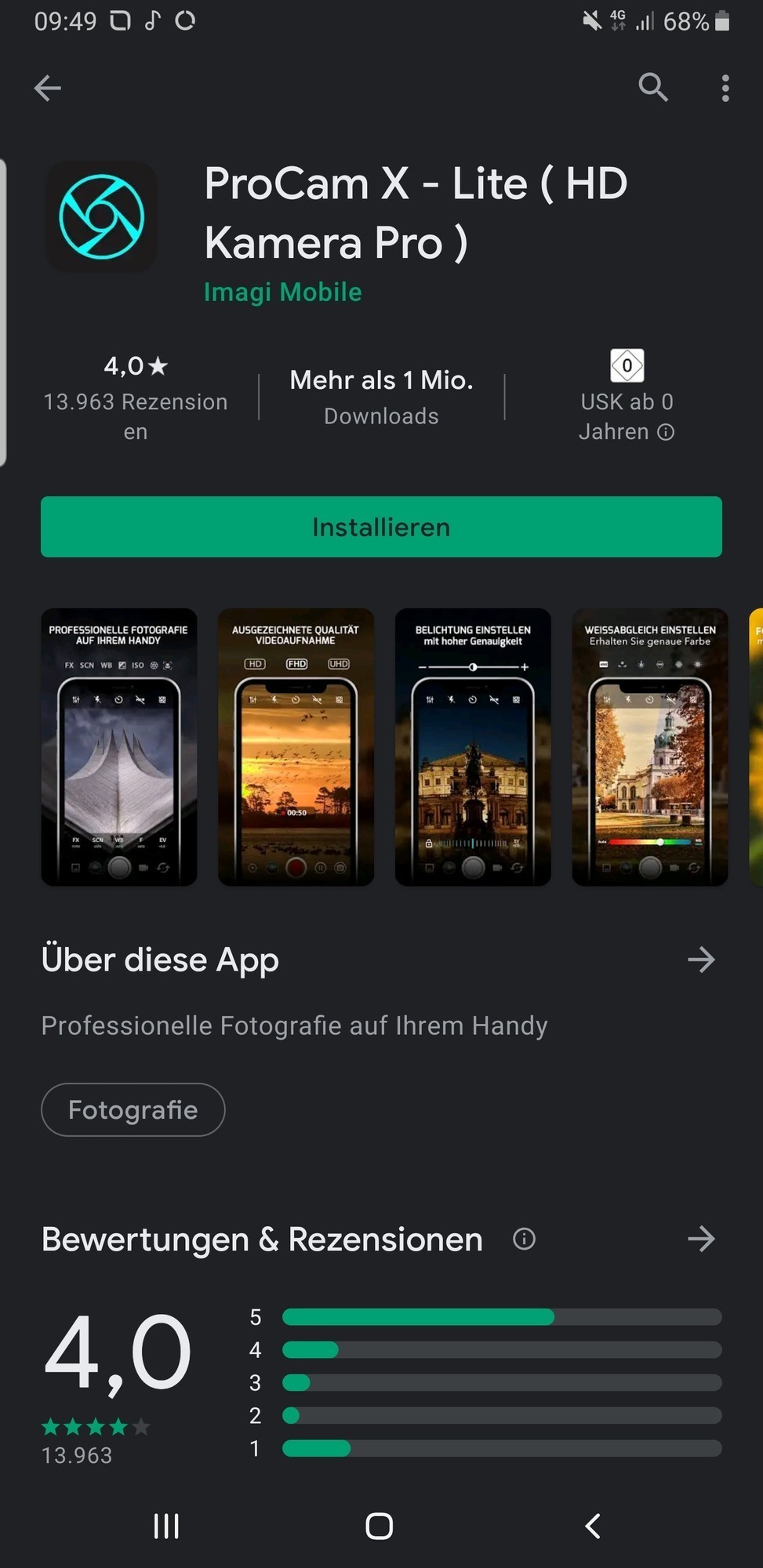Install ProCam X - Lite
Image resolution: width=763 pixels, height=1568 pixels.
pos(381,527)
